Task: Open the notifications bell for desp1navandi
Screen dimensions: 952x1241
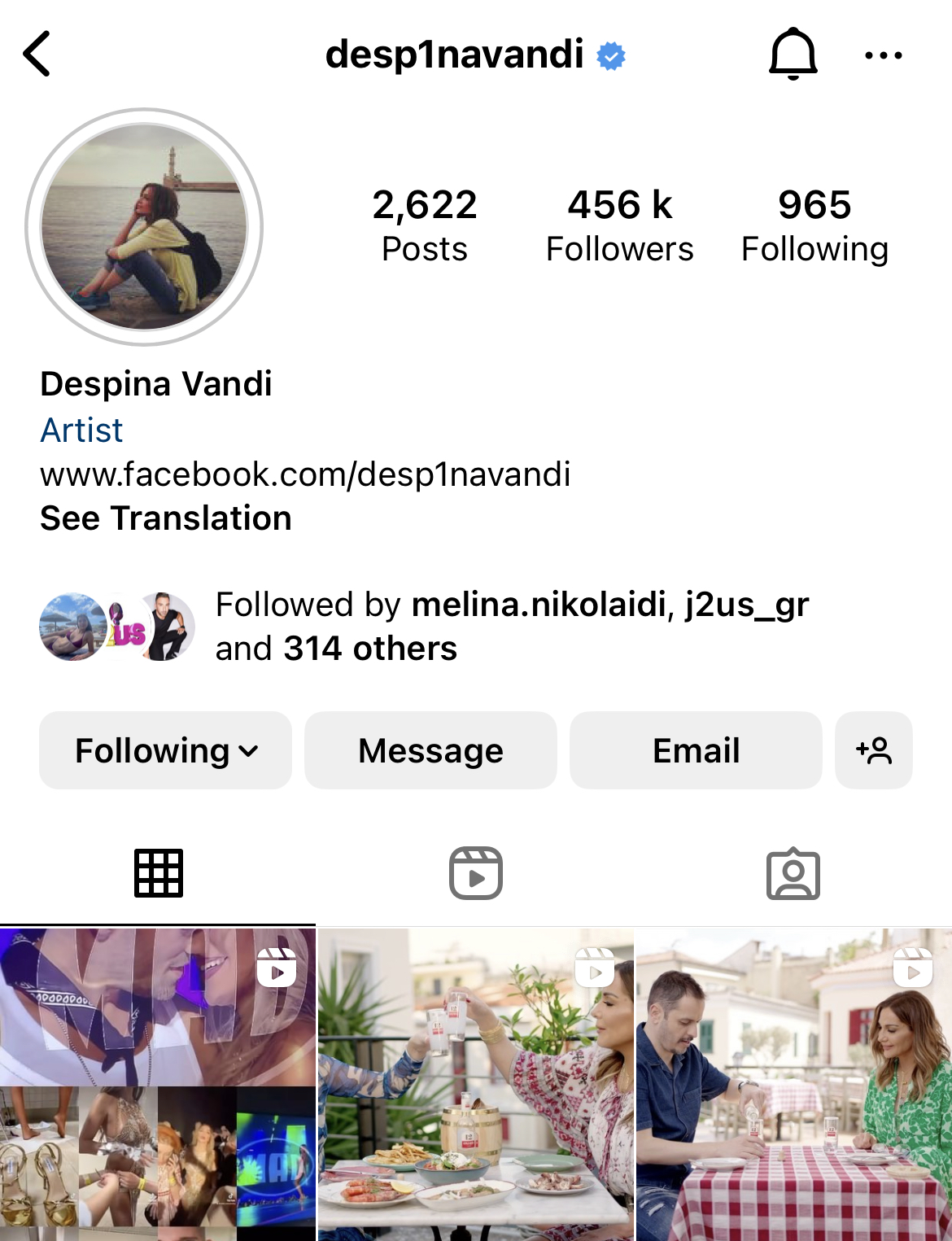Action: (793, 55)
